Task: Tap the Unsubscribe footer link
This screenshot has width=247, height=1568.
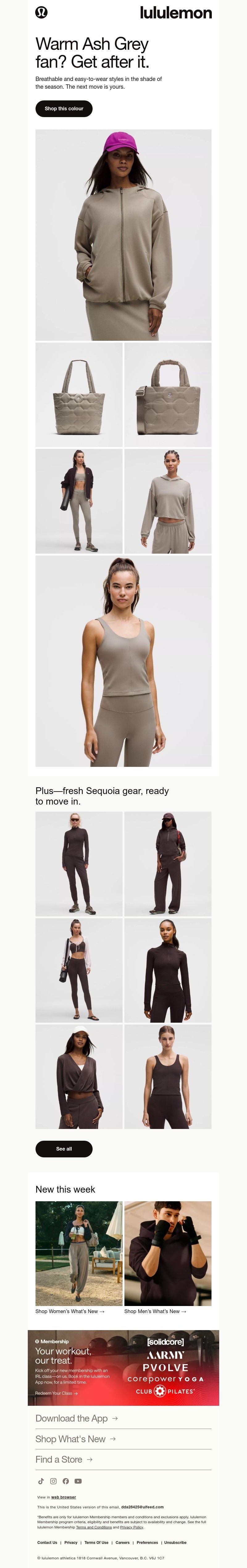Action: point(175,1542)
